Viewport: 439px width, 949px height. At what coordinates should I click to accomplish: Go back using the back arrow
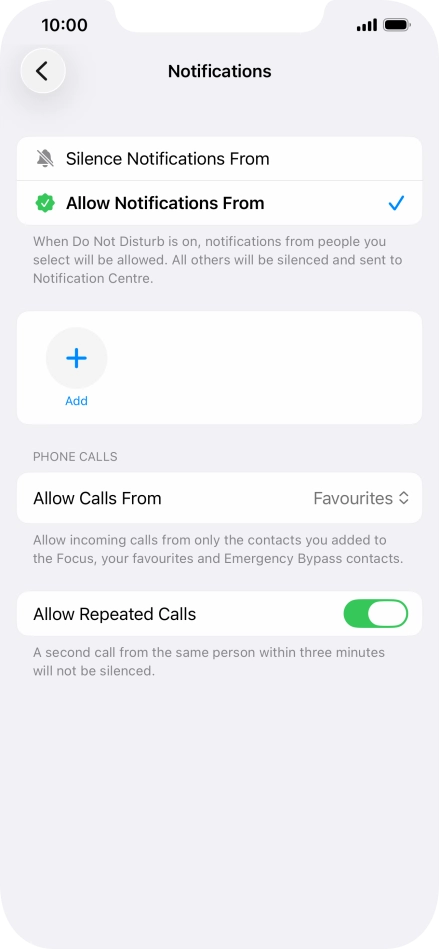click(x=42, y=71)
